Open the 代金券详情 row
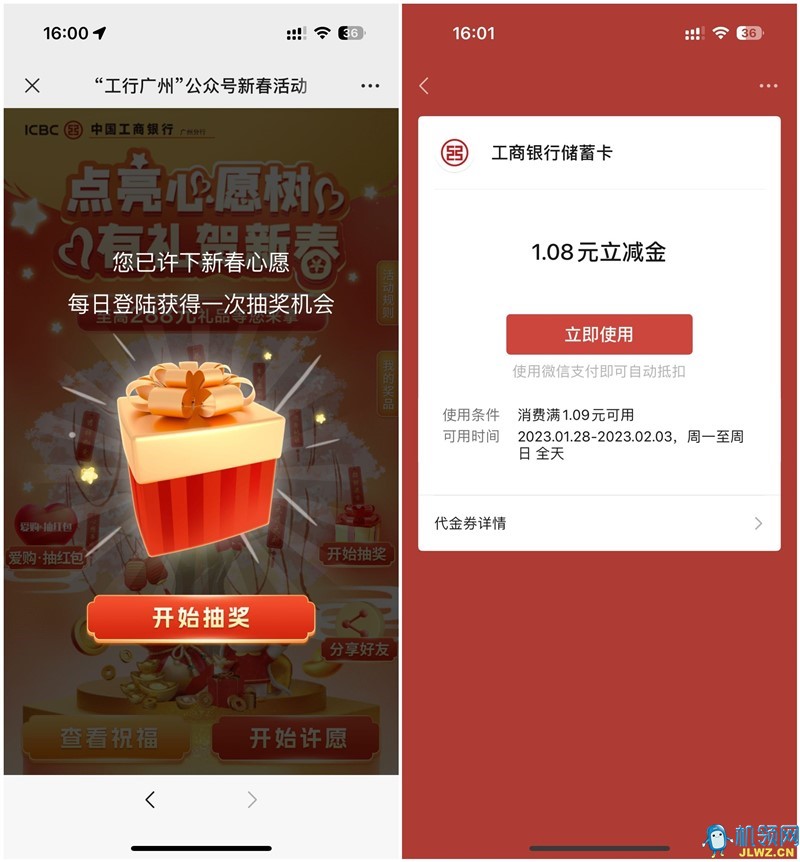 point(598,523)
